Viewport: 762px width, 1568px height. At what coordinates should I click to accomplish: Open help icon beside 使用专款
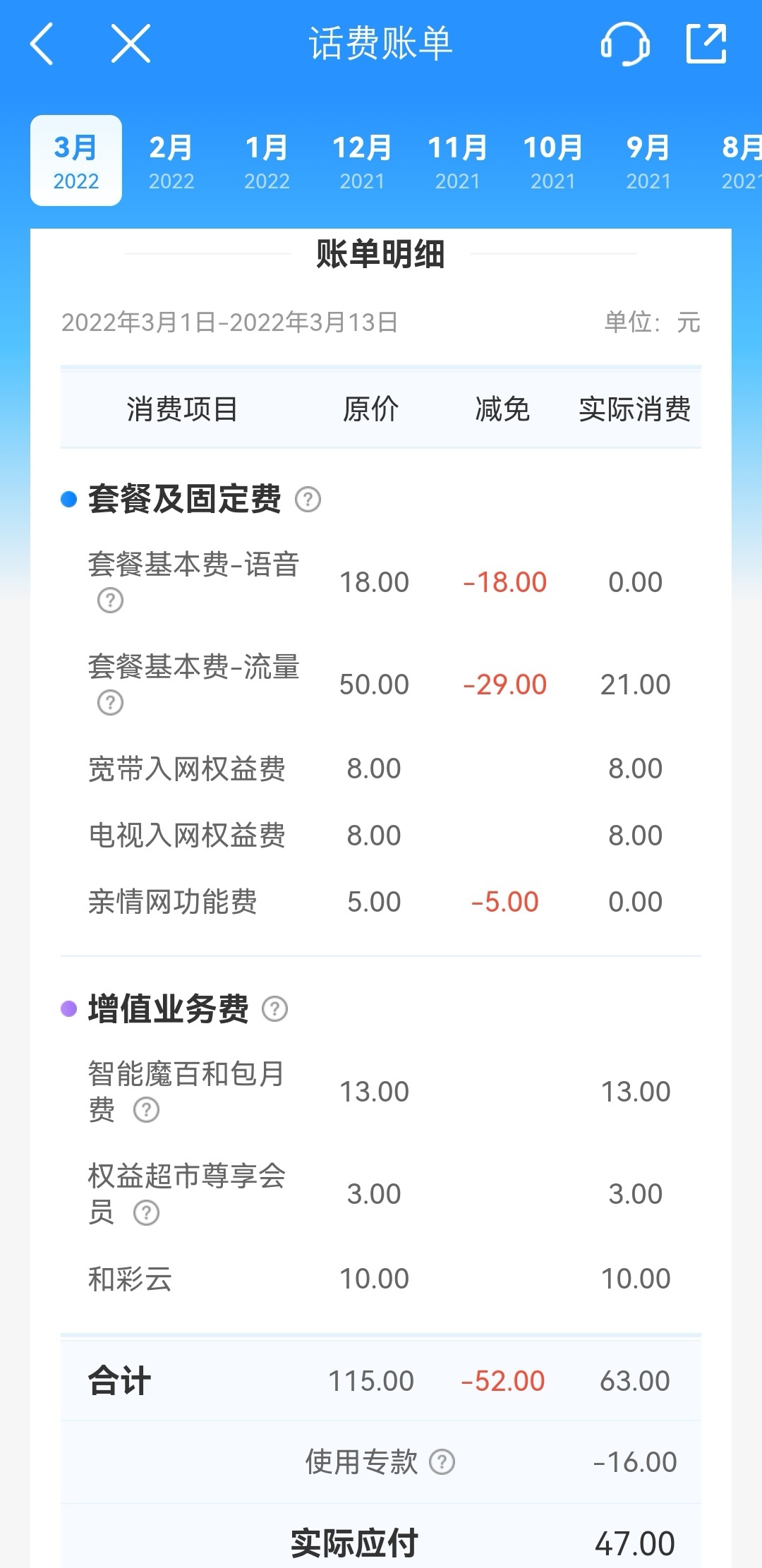pyautogui.click(x=442, y=1462)
